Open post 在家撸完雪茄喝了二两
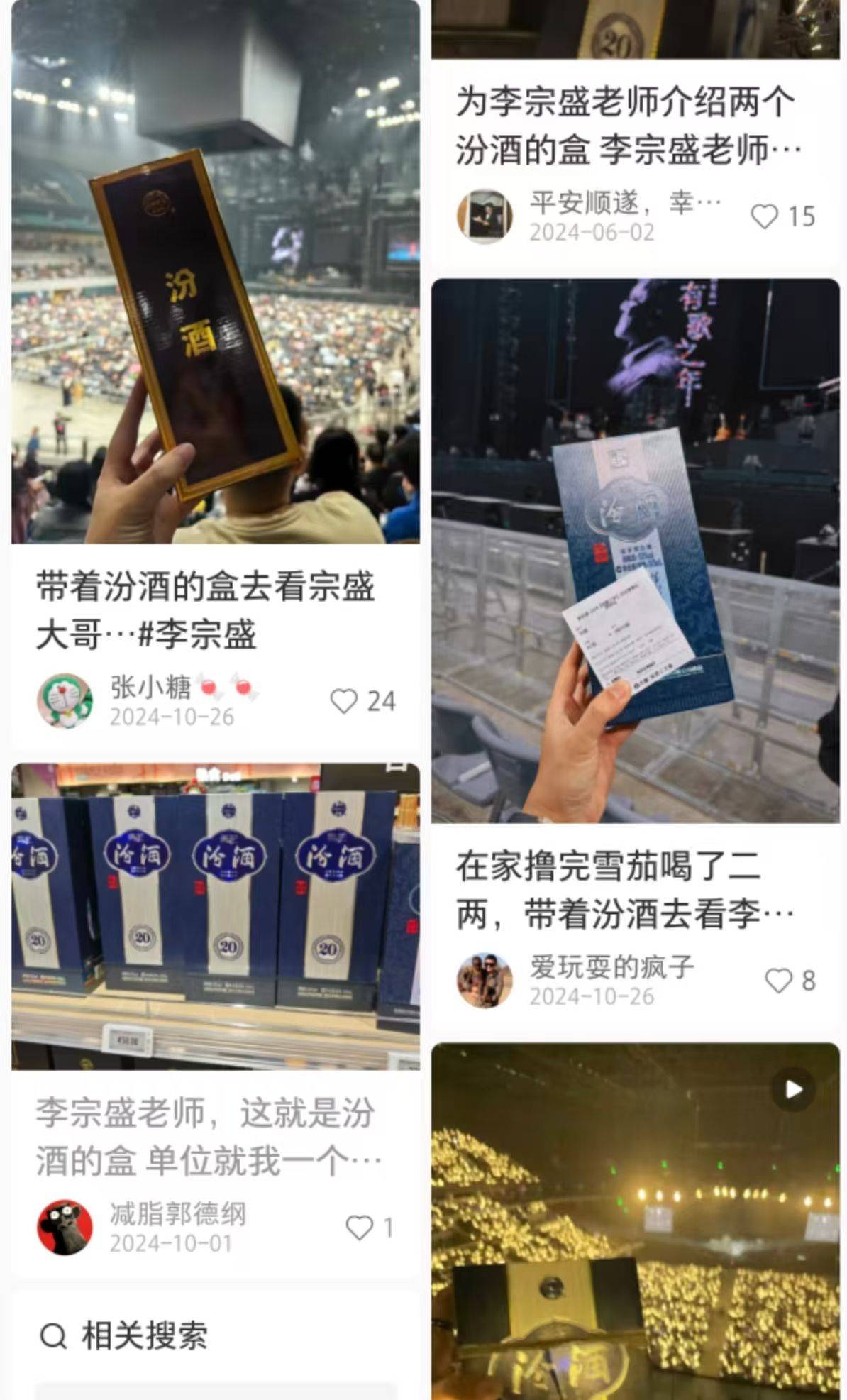The width and height of the screenshot is (847, 1400). pyautogui.click(x=635, y=551)
